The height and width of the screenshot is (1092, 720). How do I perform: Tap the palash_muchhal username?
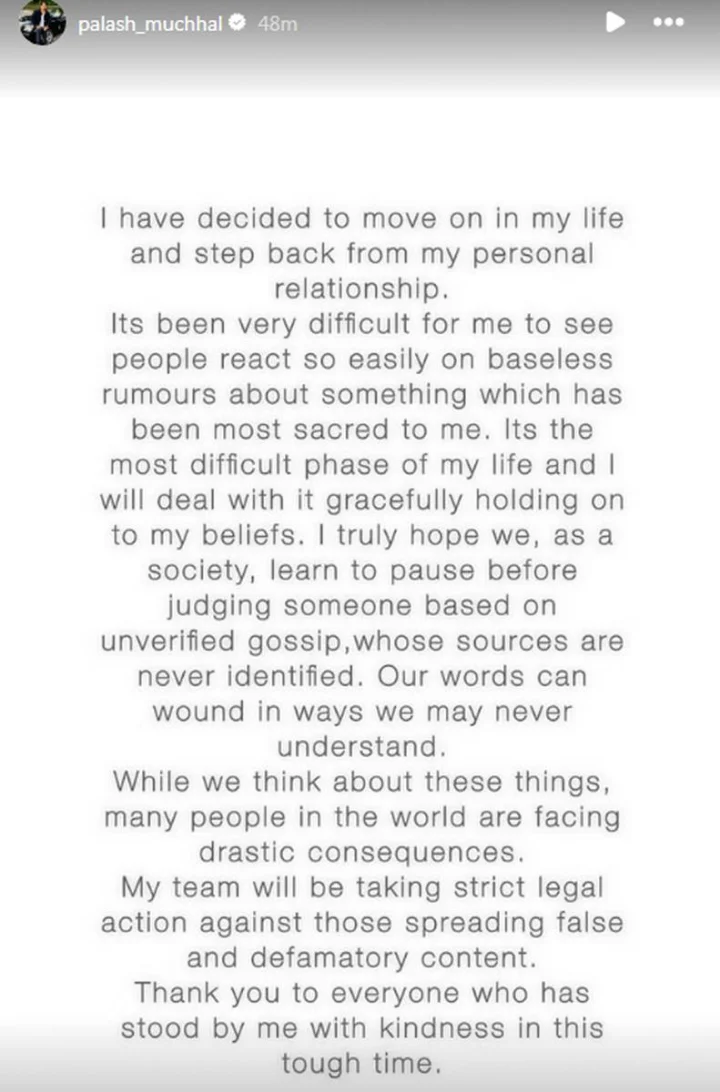click(x=150, y=23)
